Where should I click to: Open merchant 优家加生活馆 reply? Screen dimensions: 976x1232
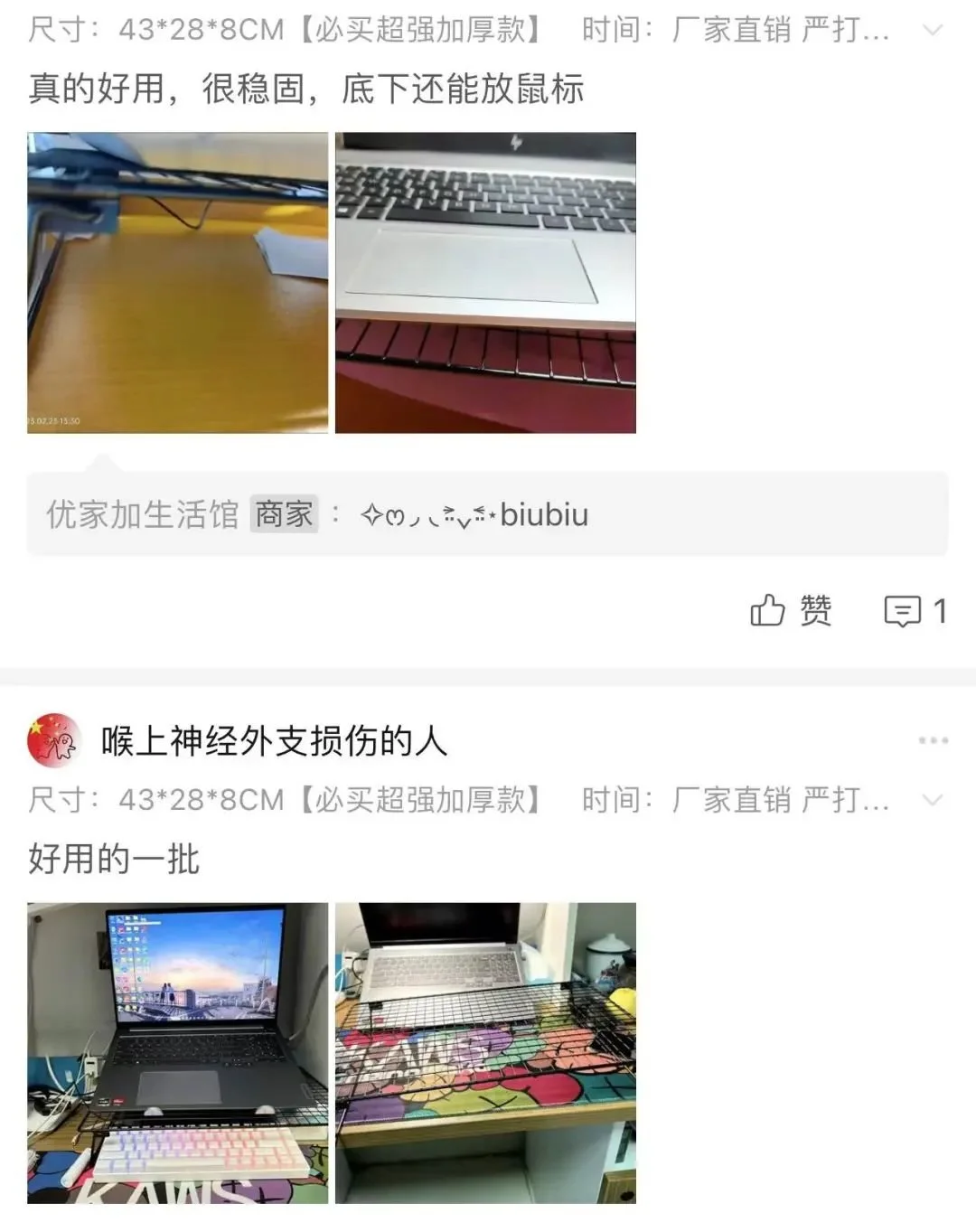[x=487, y=514]
